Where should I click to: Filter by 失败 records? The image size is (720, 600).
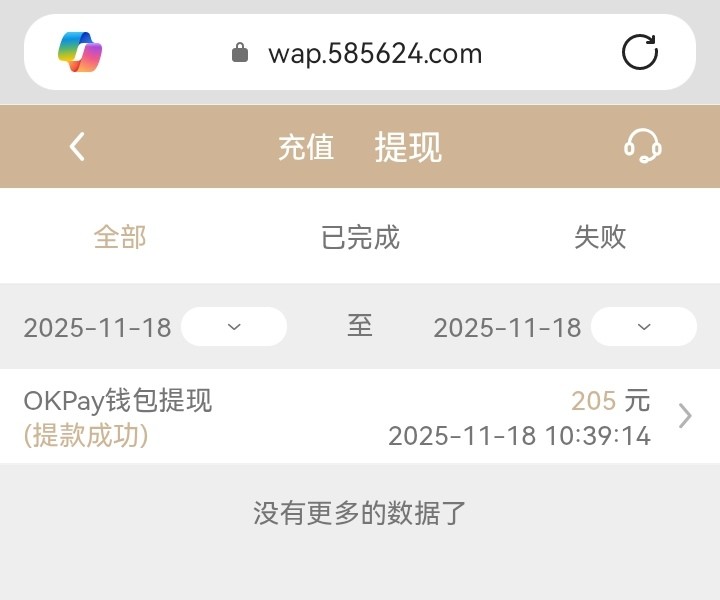point(600,237)
